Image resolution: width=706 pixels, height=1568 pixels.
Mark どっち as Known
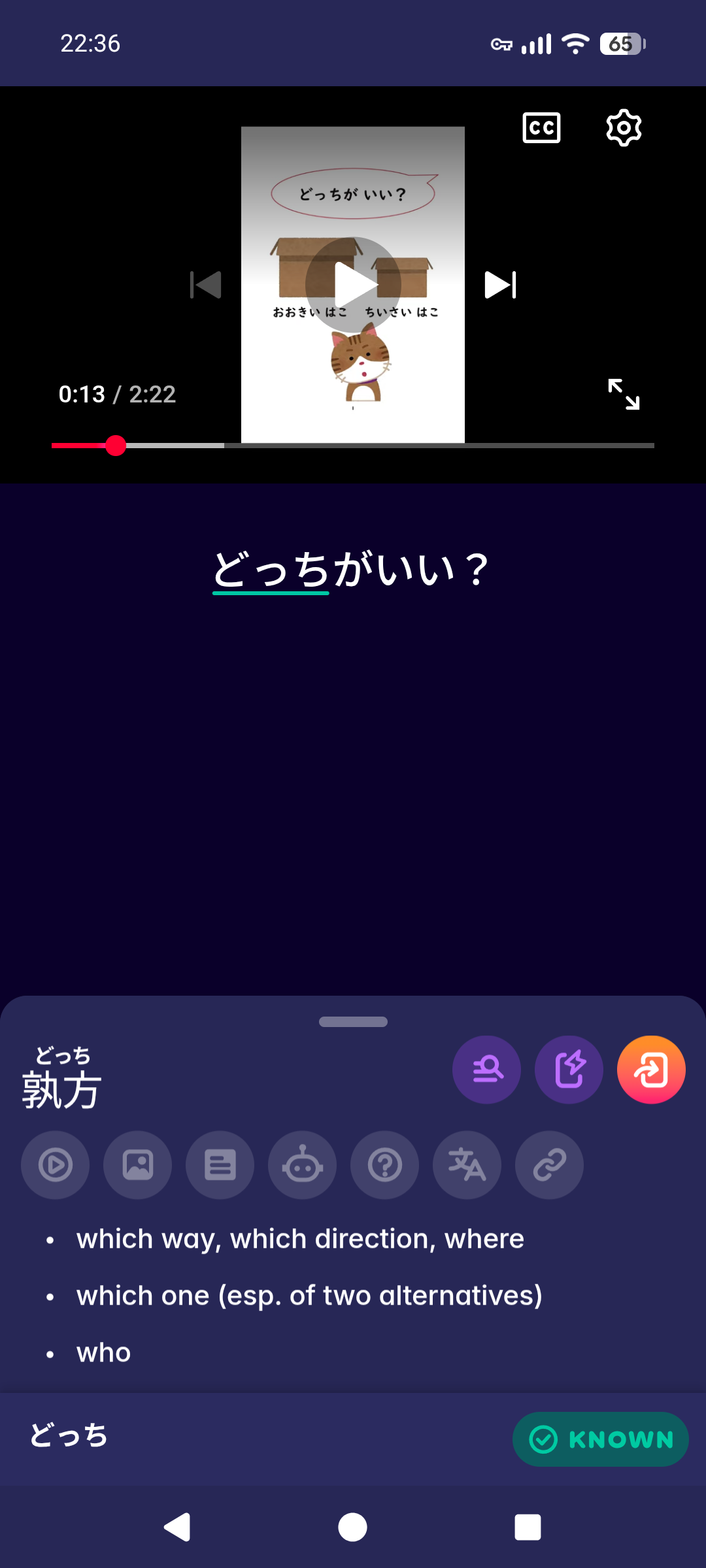point(600,1439)
